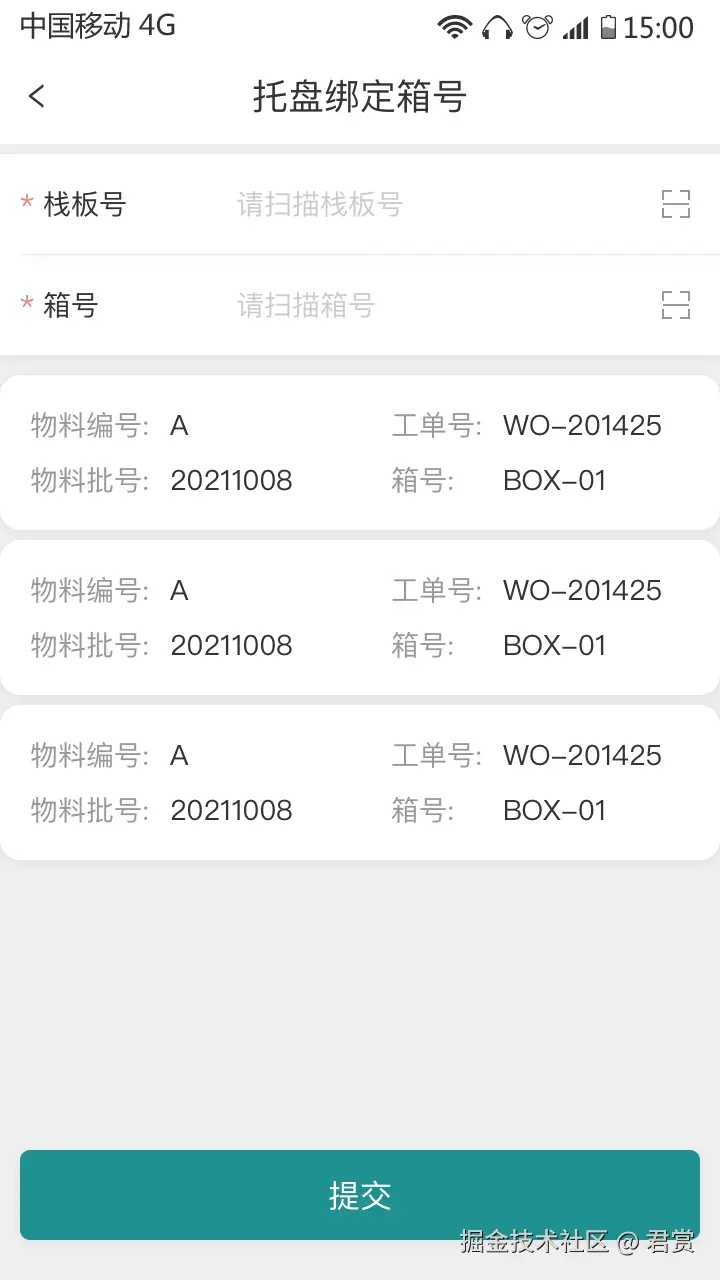The width and height of the screenshot is (720, 1280).
Task: Tap the scan icon next to 栈板号 field
Action: pyautogui.click(x=676, y=204)
